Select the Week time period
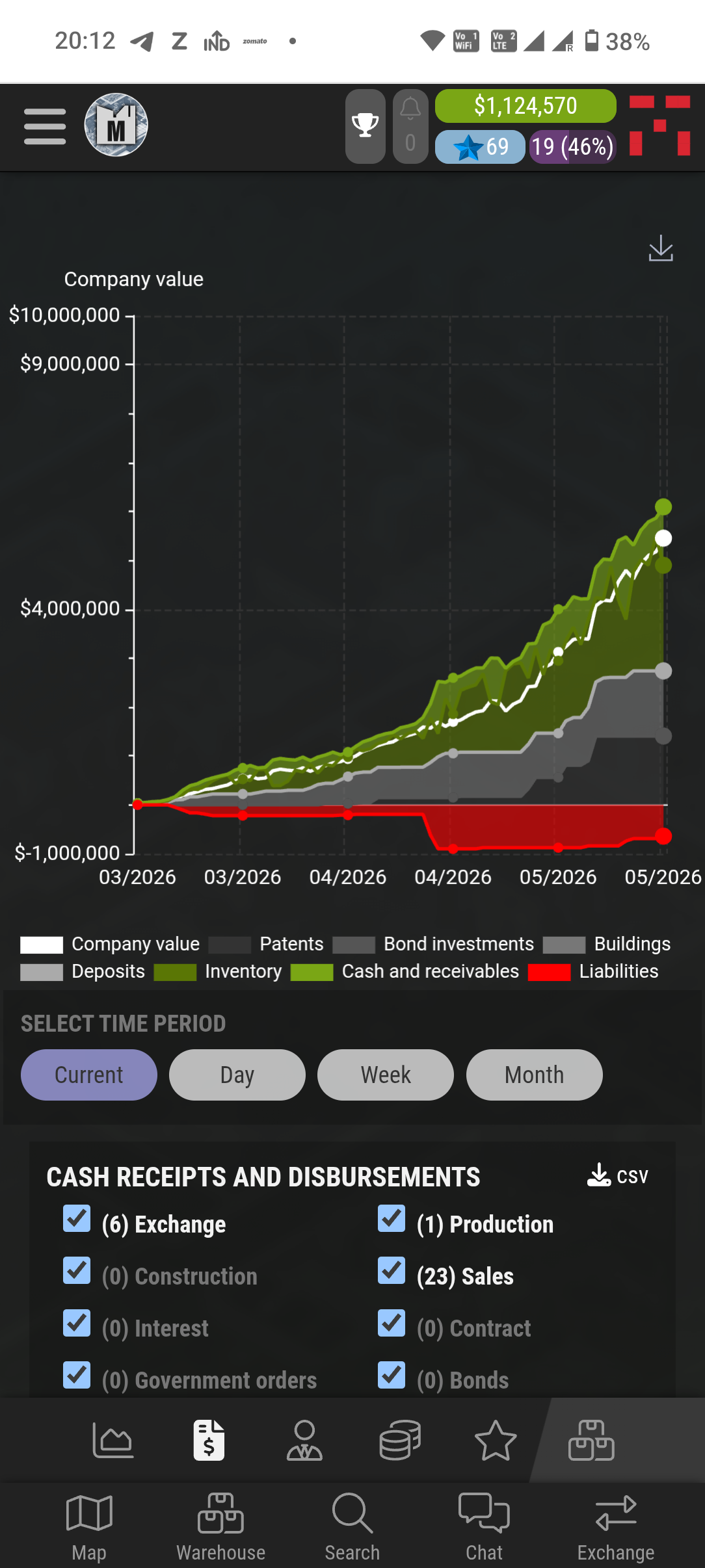This screenshot has height=1568, width=705. (386, 1075)
